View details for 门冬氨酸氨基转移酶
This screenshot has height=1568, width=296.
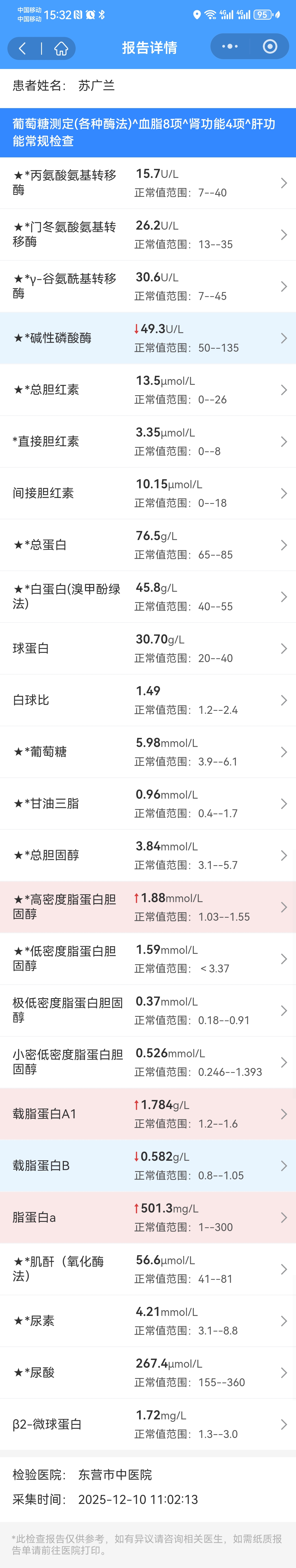point(148,235)
